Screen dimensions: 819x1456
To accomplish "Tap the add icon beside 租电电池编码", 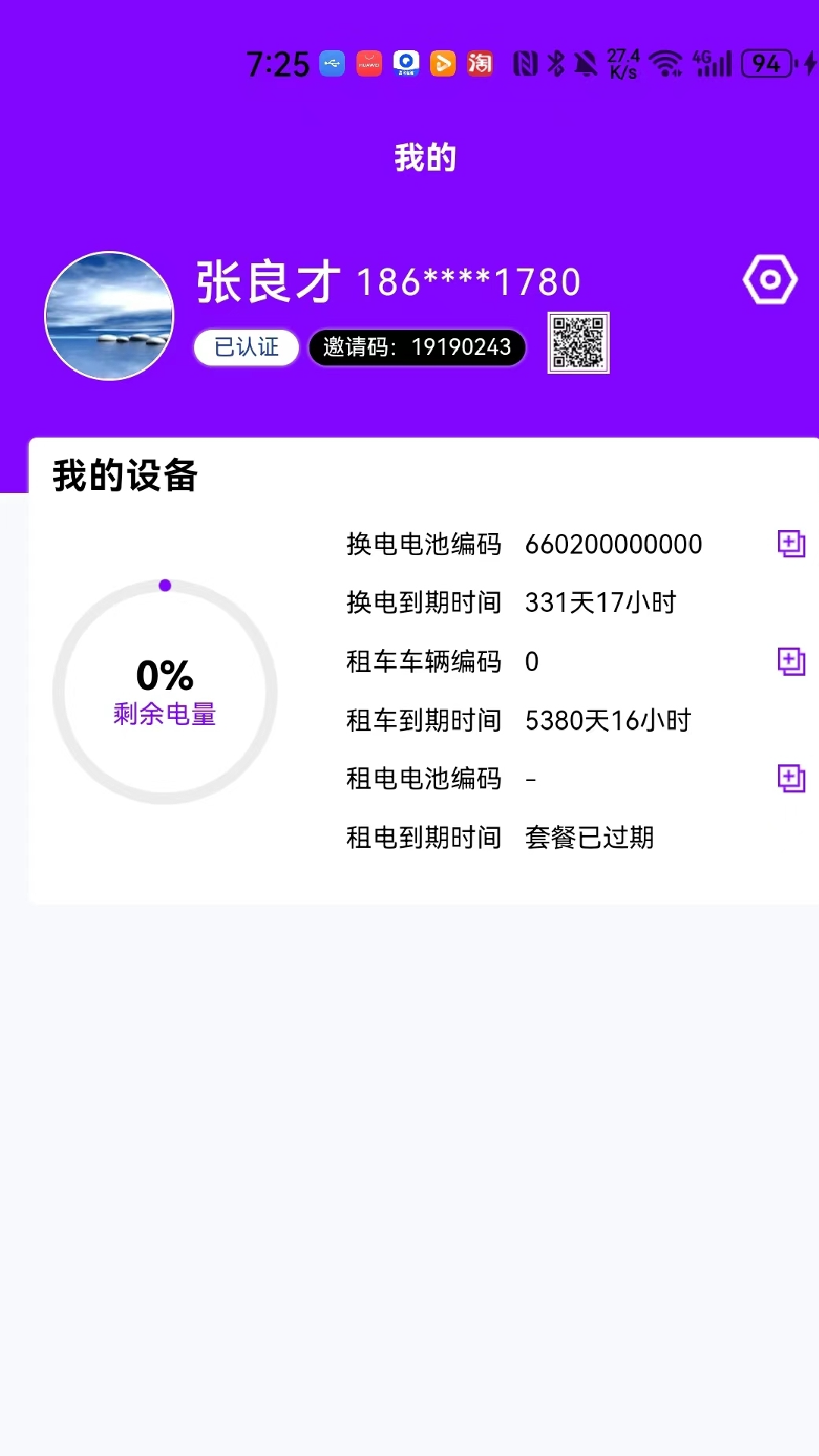I will pyautogui.click(x=791, y=778).
